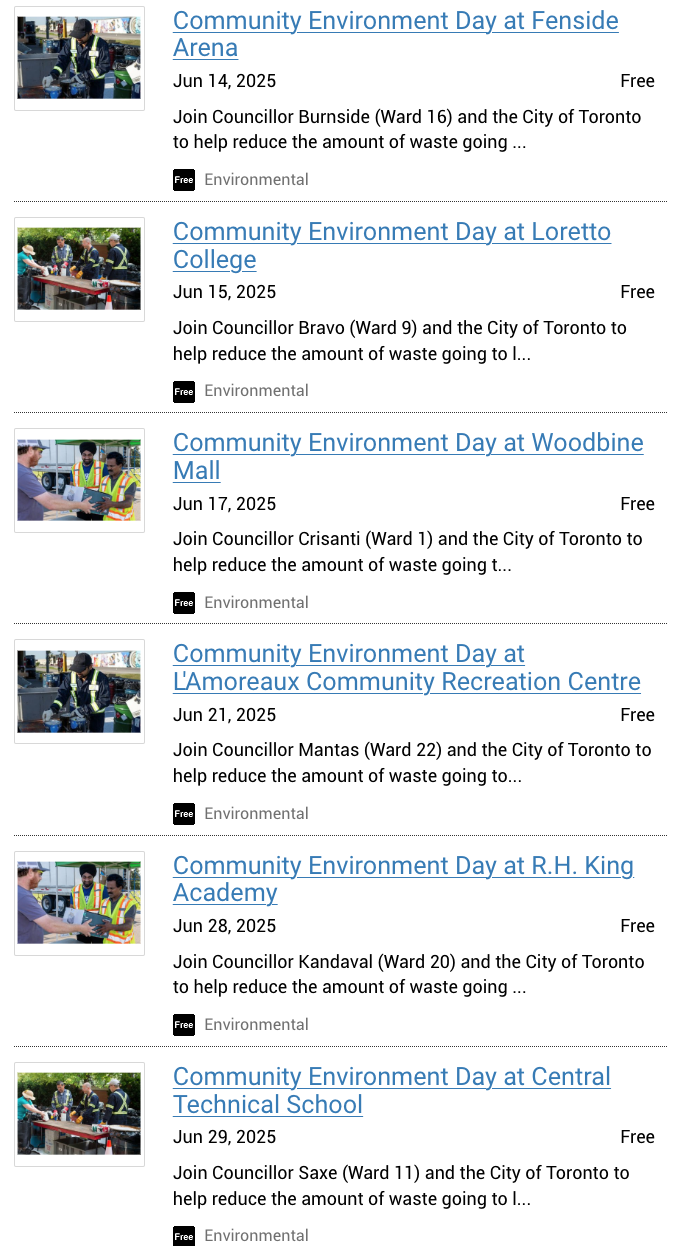
Task: Open Central Technical School event link
Action: click(391, 1077)
